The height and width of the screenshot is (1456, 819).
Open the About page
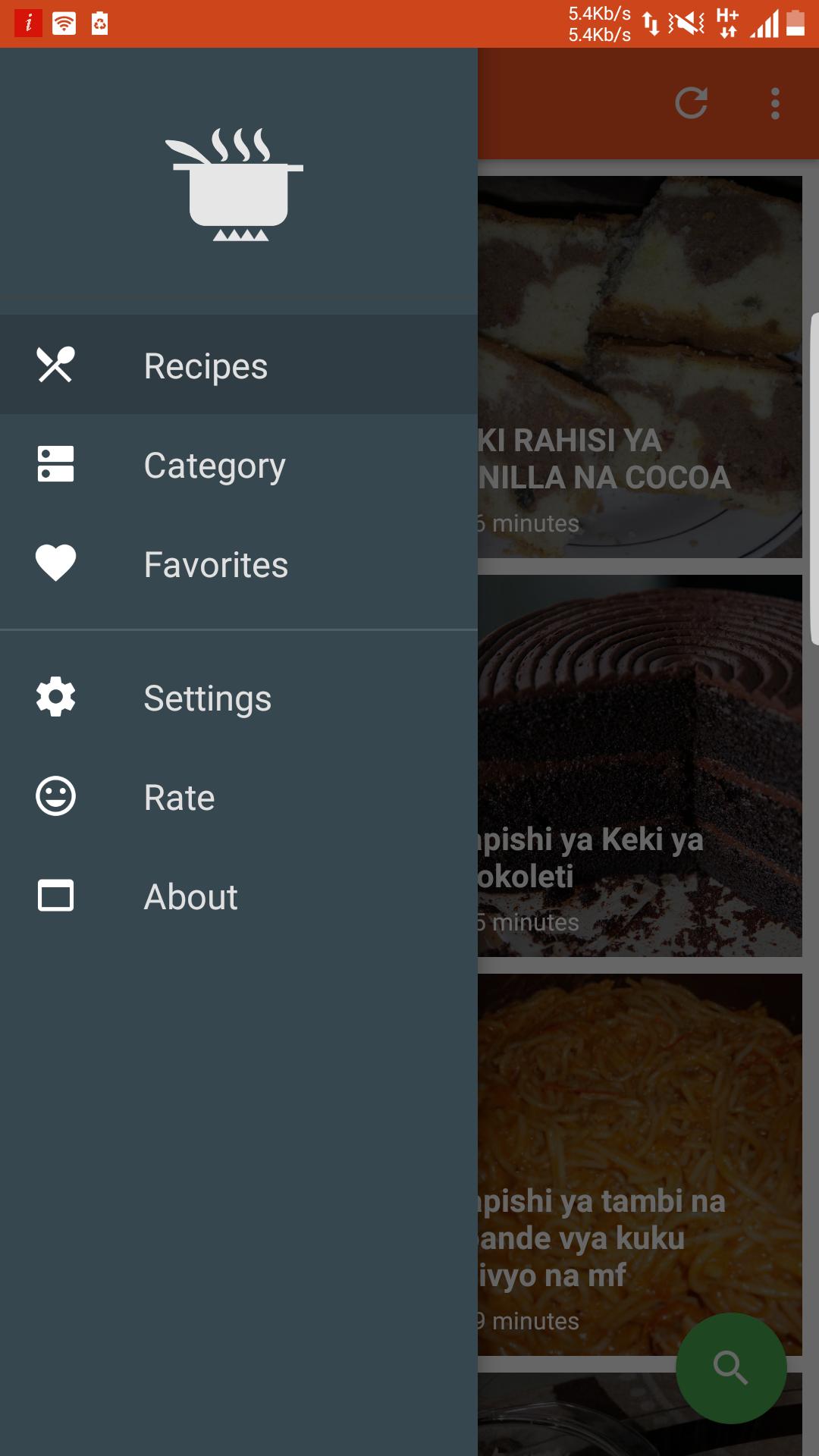point(190,896)
